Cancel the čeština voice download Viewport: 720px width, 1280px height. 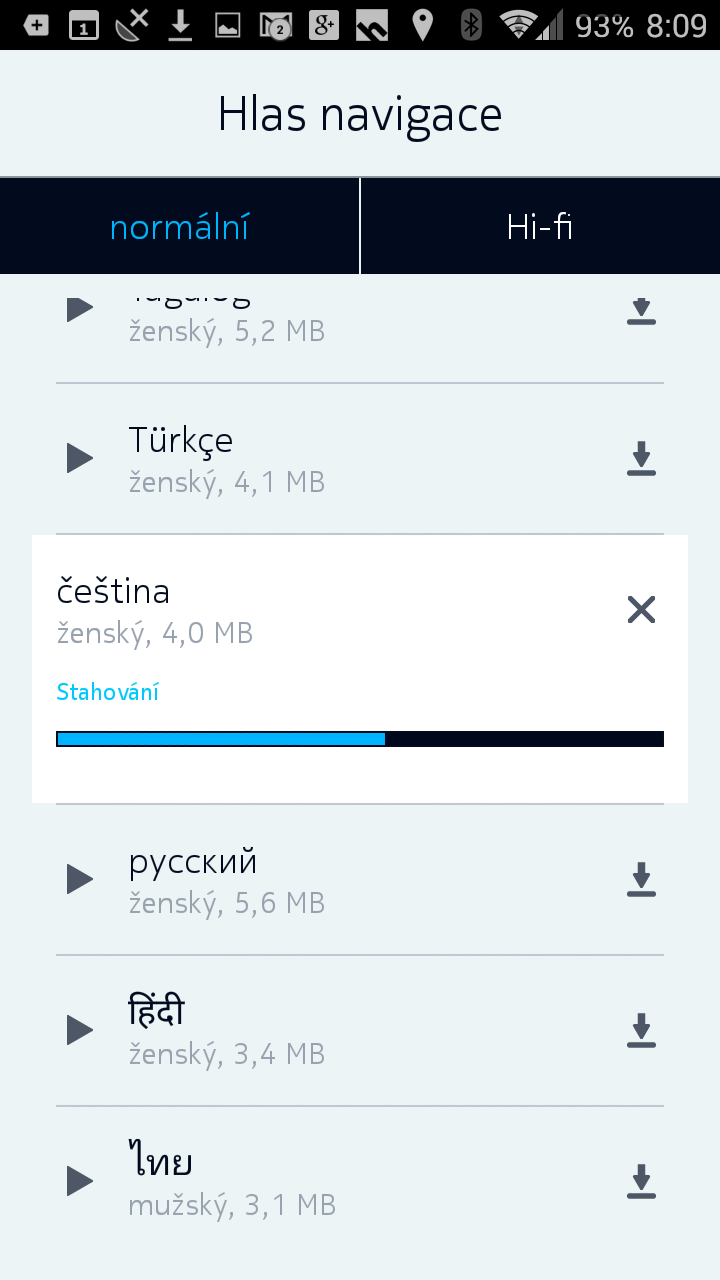(x=641, y=609)
